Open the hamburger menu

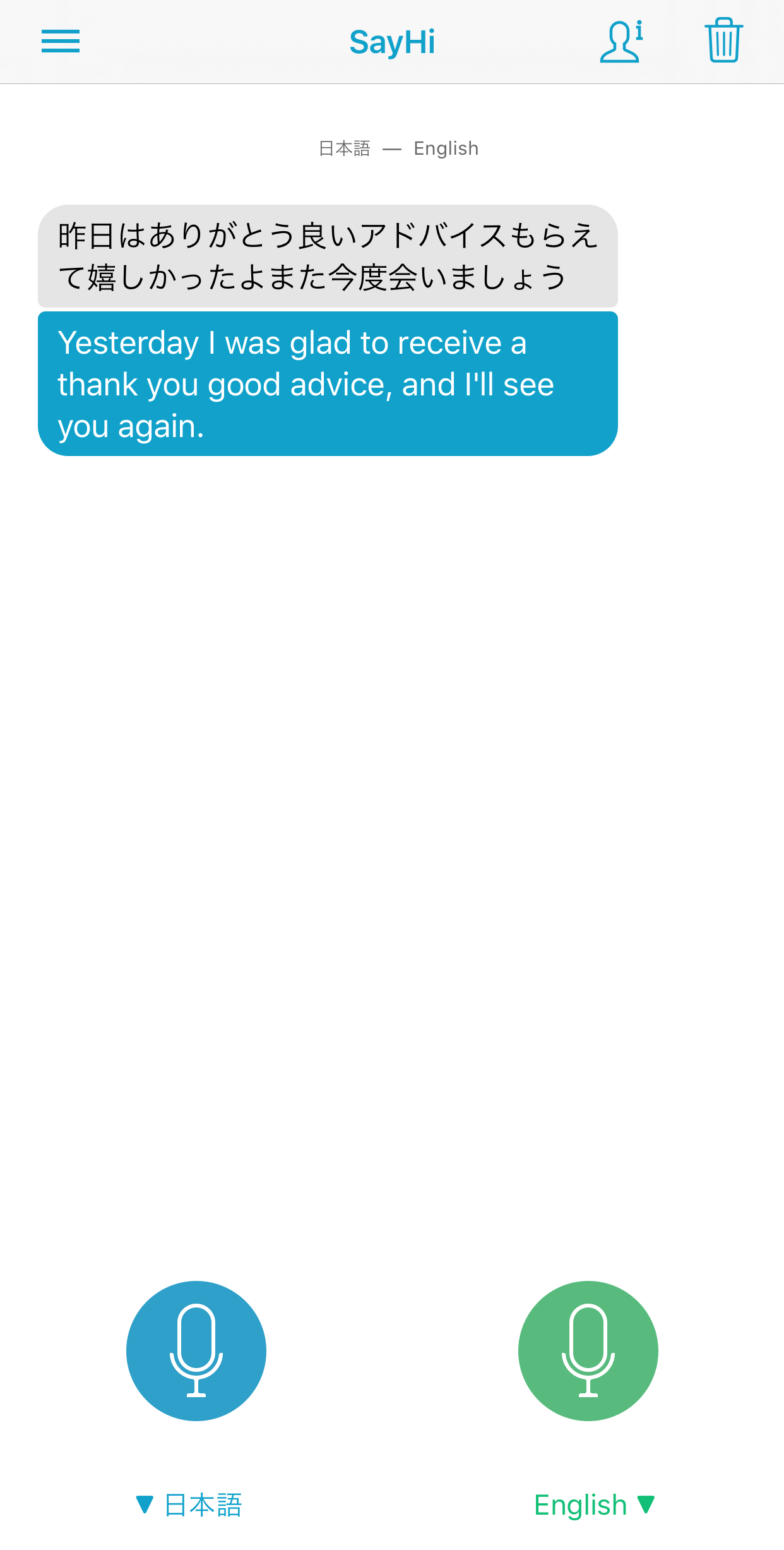tap(61, 42)
